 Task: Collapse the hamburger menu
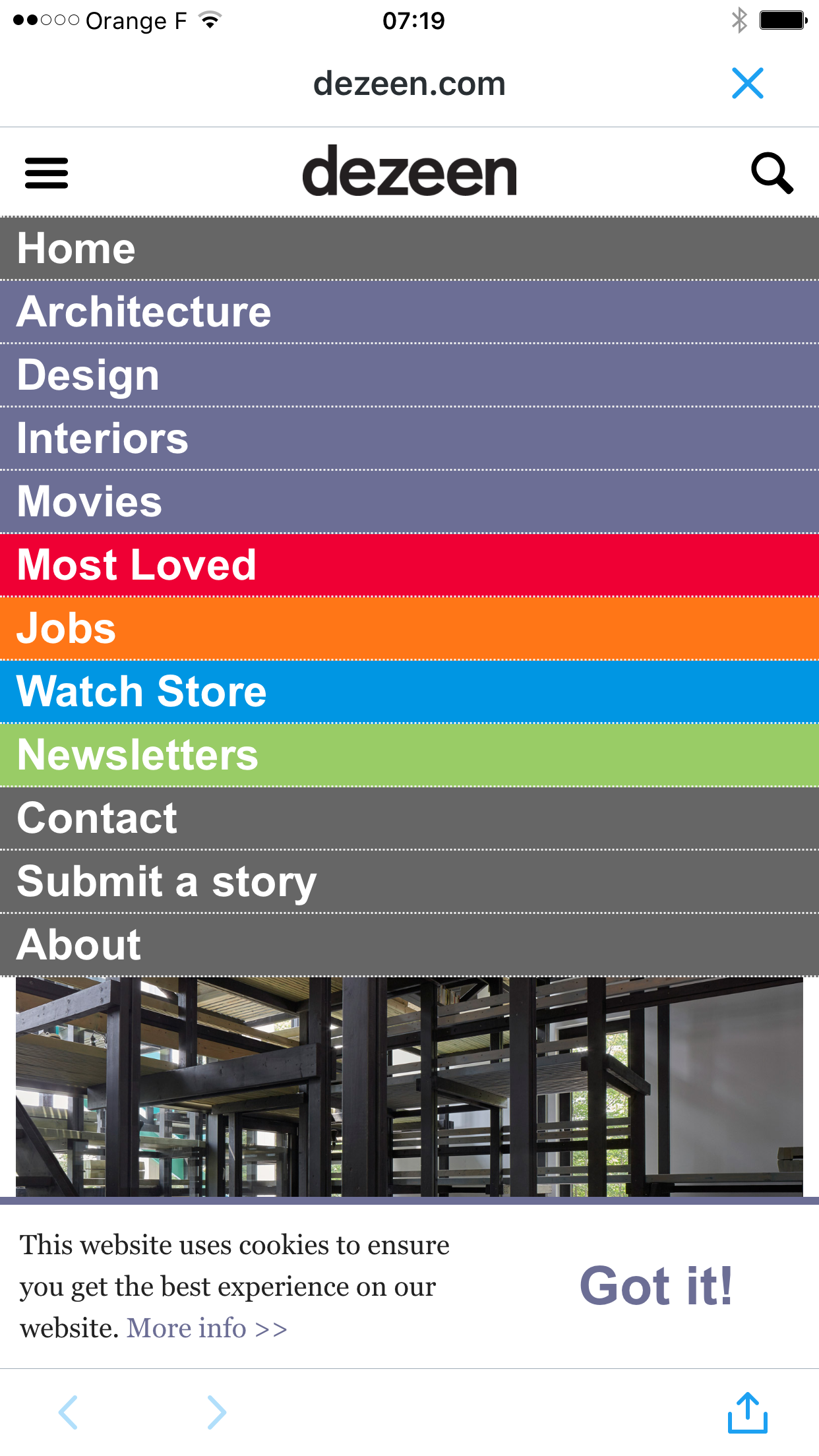(x=46, y=173)
